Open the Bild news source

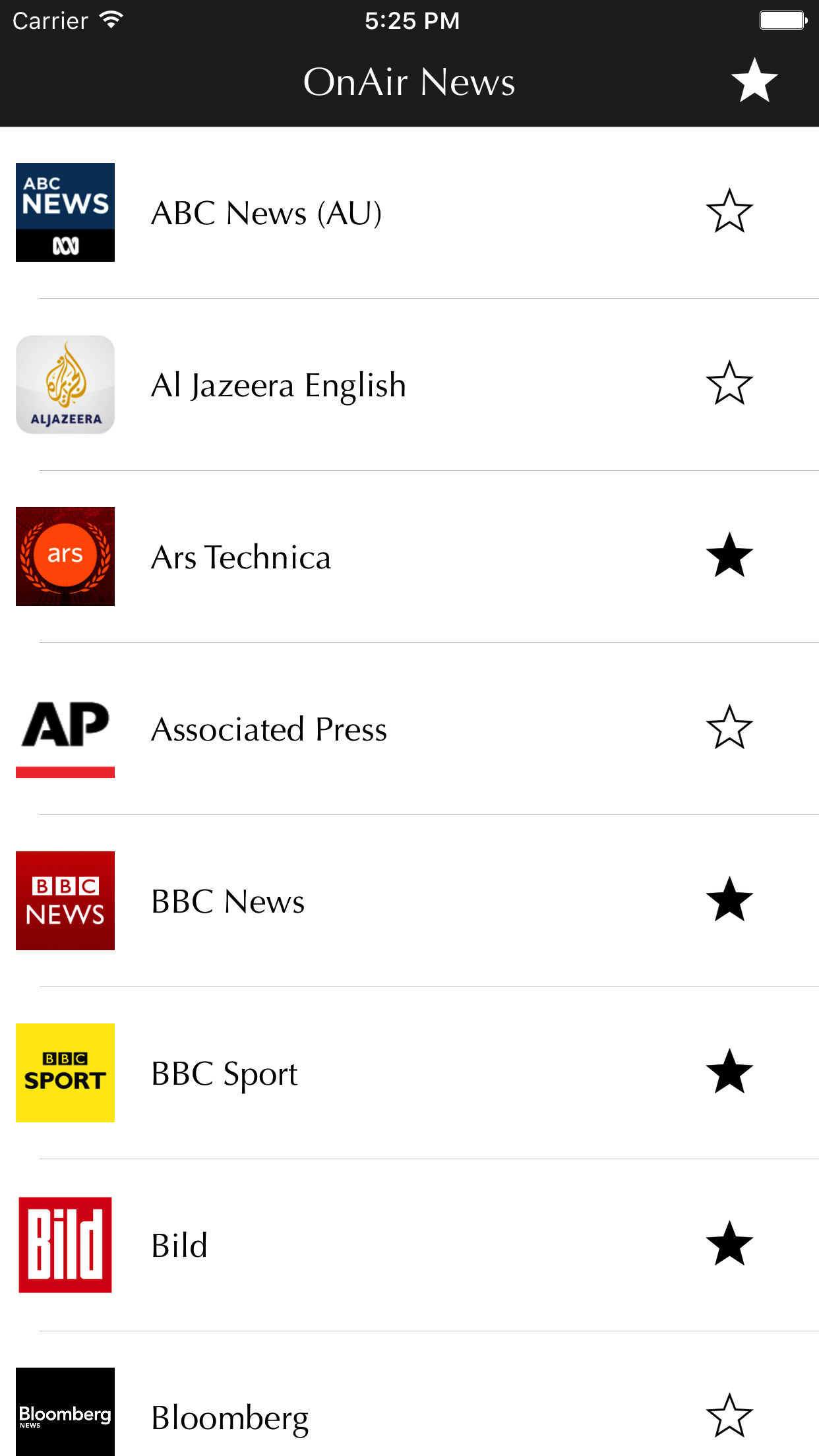point(179,1246)
